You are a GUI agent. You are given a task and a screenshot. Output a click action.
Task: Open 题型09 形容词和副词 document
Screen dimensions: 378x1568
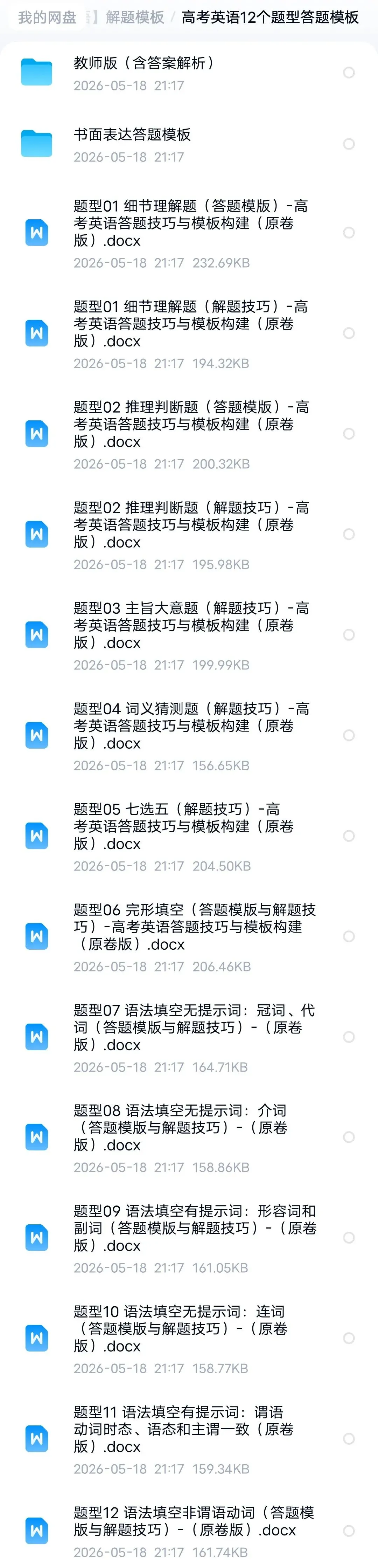[189, 1237]
